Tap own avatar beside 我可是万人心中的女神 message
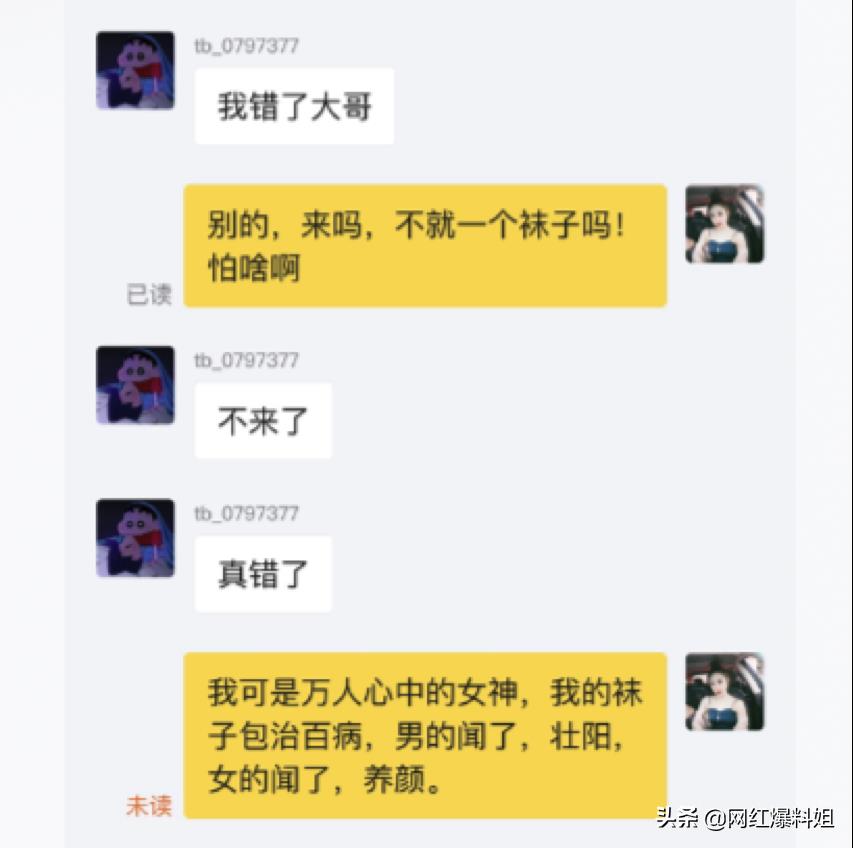The width and height of the screenshot is (853, 848). 724,692
